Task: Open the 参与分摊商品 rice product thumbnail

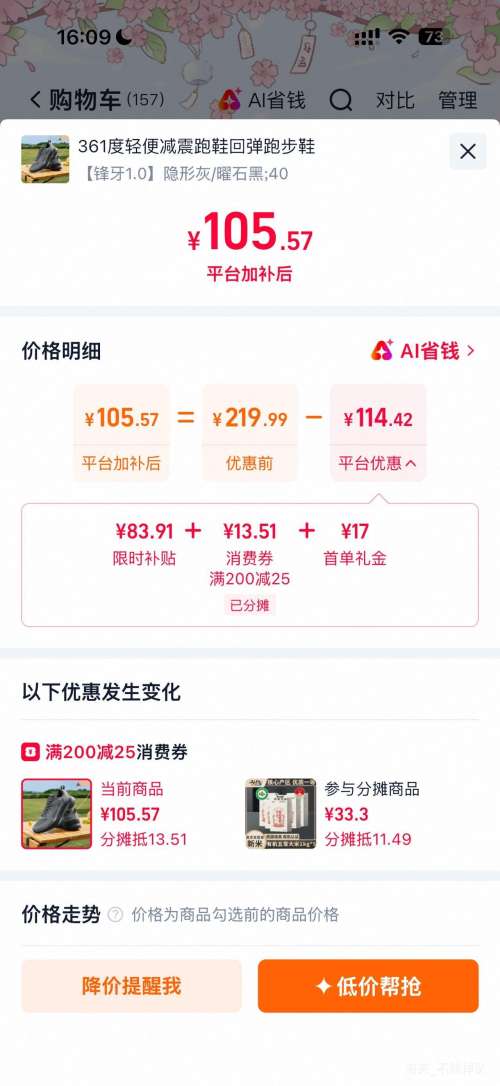Action: click(x=280, y=813)
